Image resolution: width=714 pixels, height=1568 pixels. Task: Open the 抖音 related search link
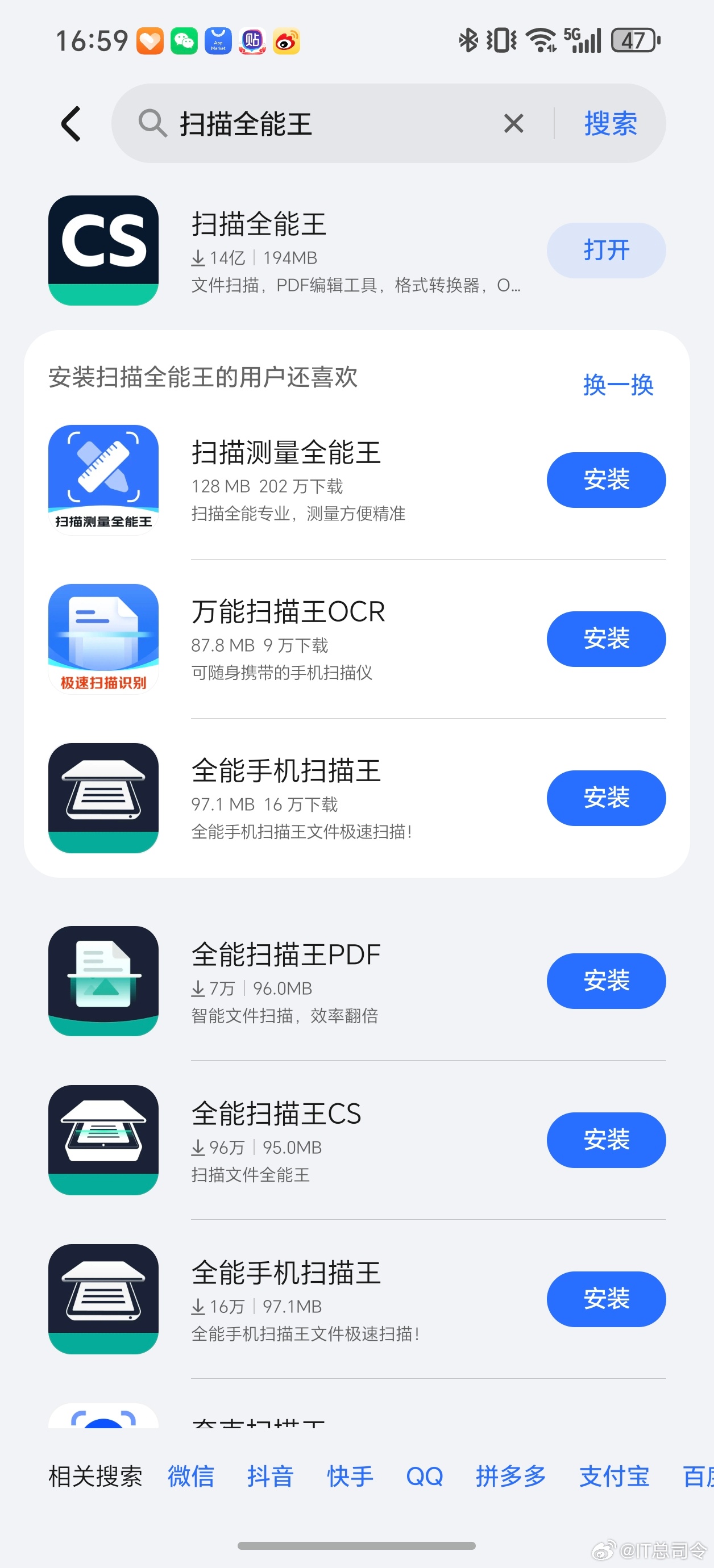coord(271,1476)
